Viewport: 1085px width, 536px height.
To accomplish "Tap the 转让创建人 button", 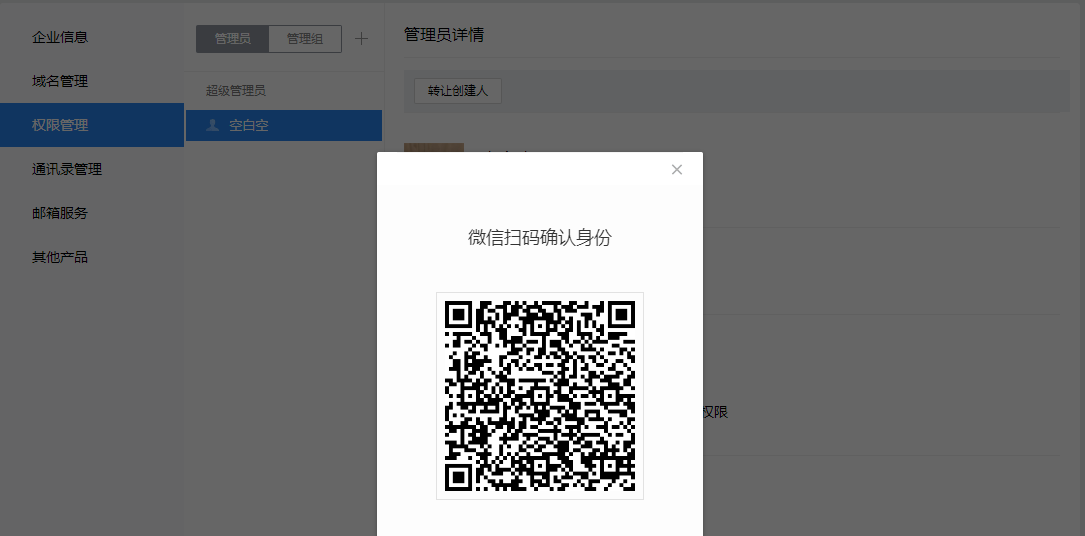I will [458, 90].
